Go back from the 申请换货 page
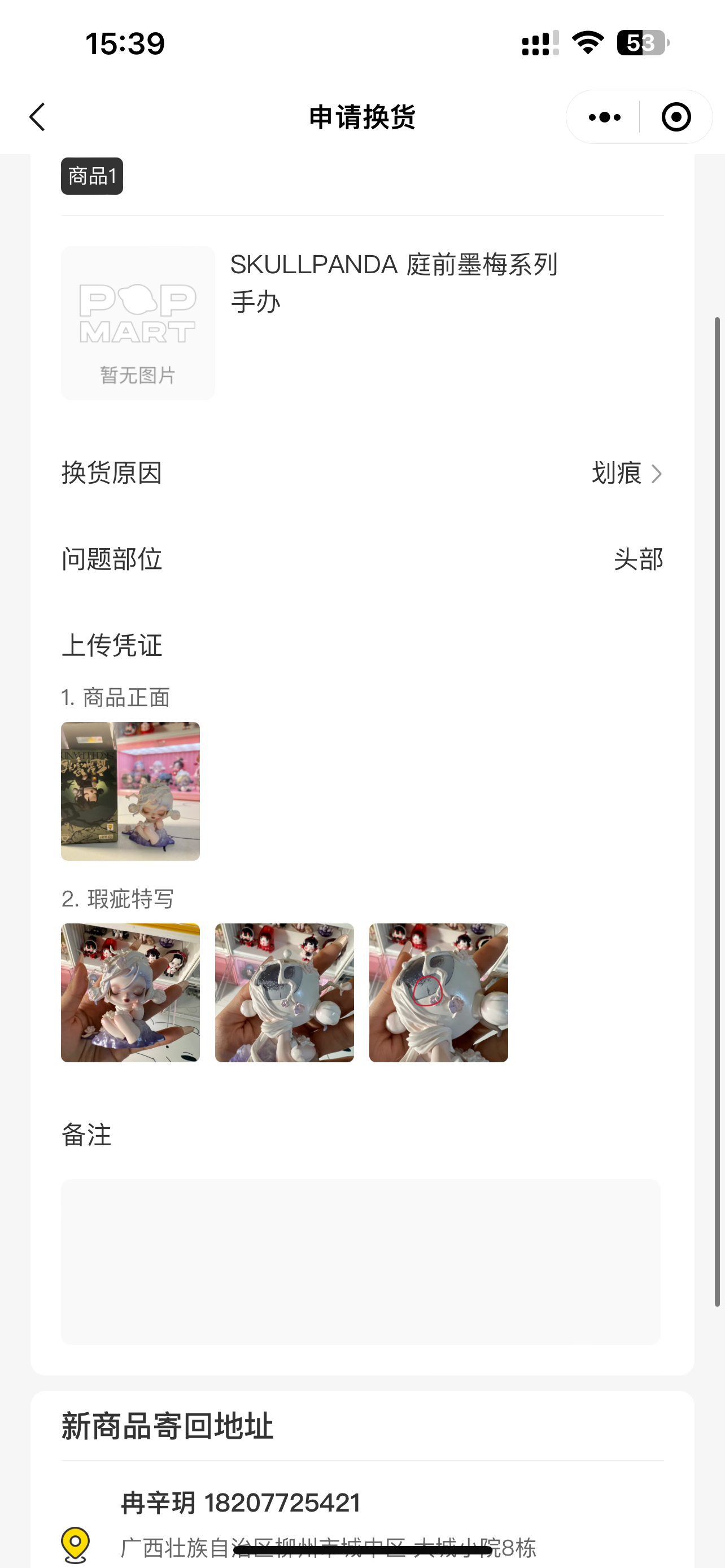 [38, 117]
